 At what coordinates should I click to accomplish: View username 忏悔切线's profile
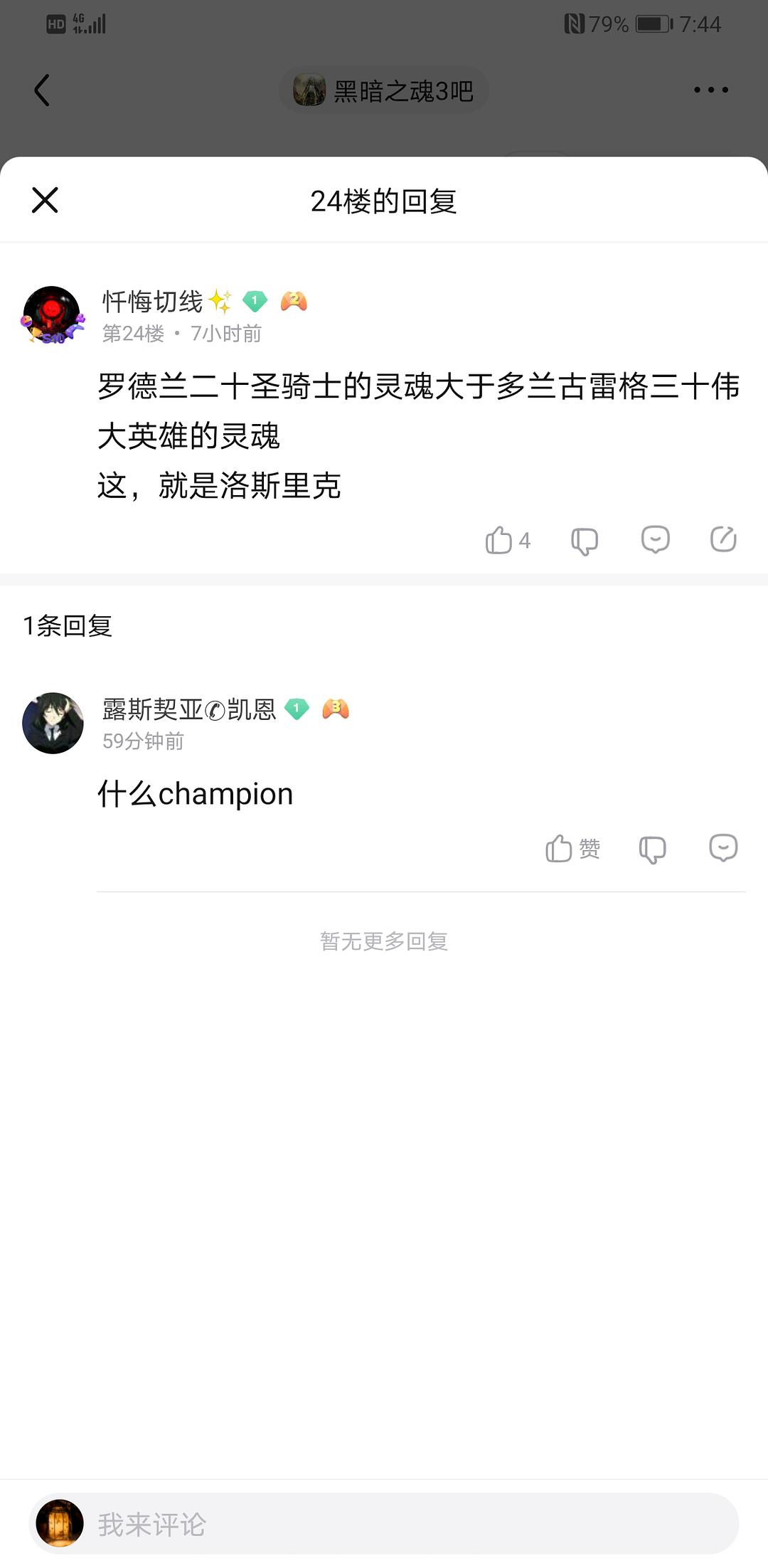pyautogui.click(x=153, y=302)
